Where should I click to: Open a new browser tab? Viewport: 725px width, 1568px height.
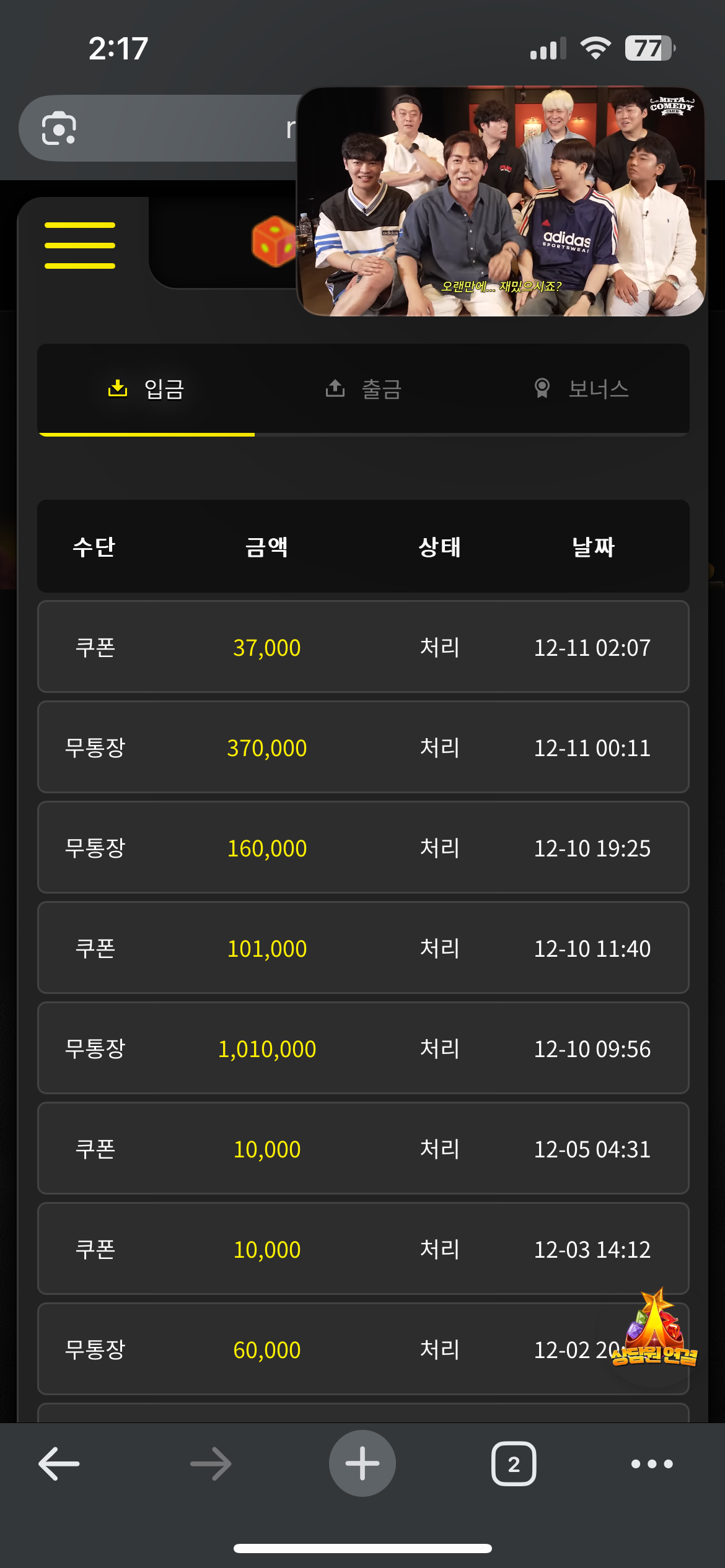coord(362,1464)
